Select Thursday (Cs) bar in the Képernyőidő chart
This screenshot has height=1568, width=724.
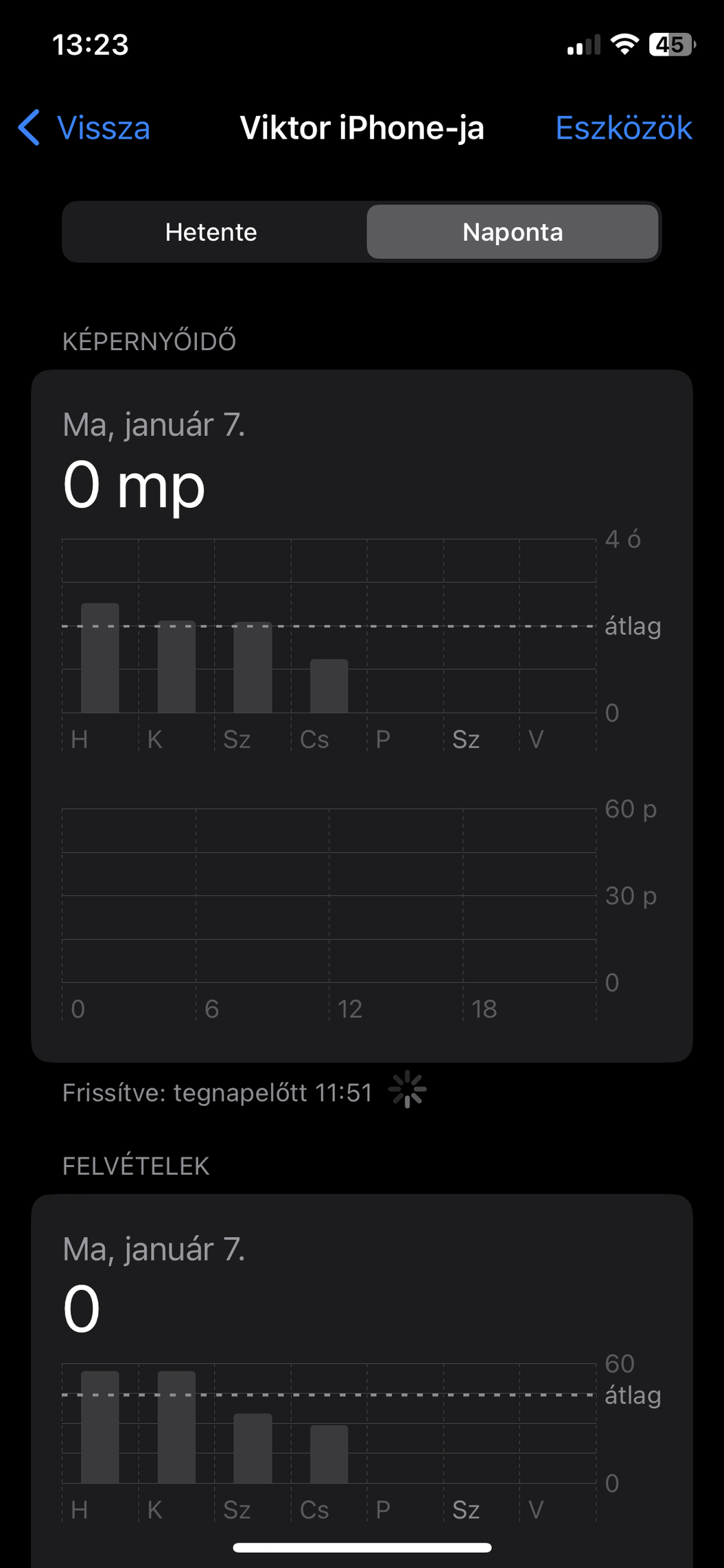[329, 686]
